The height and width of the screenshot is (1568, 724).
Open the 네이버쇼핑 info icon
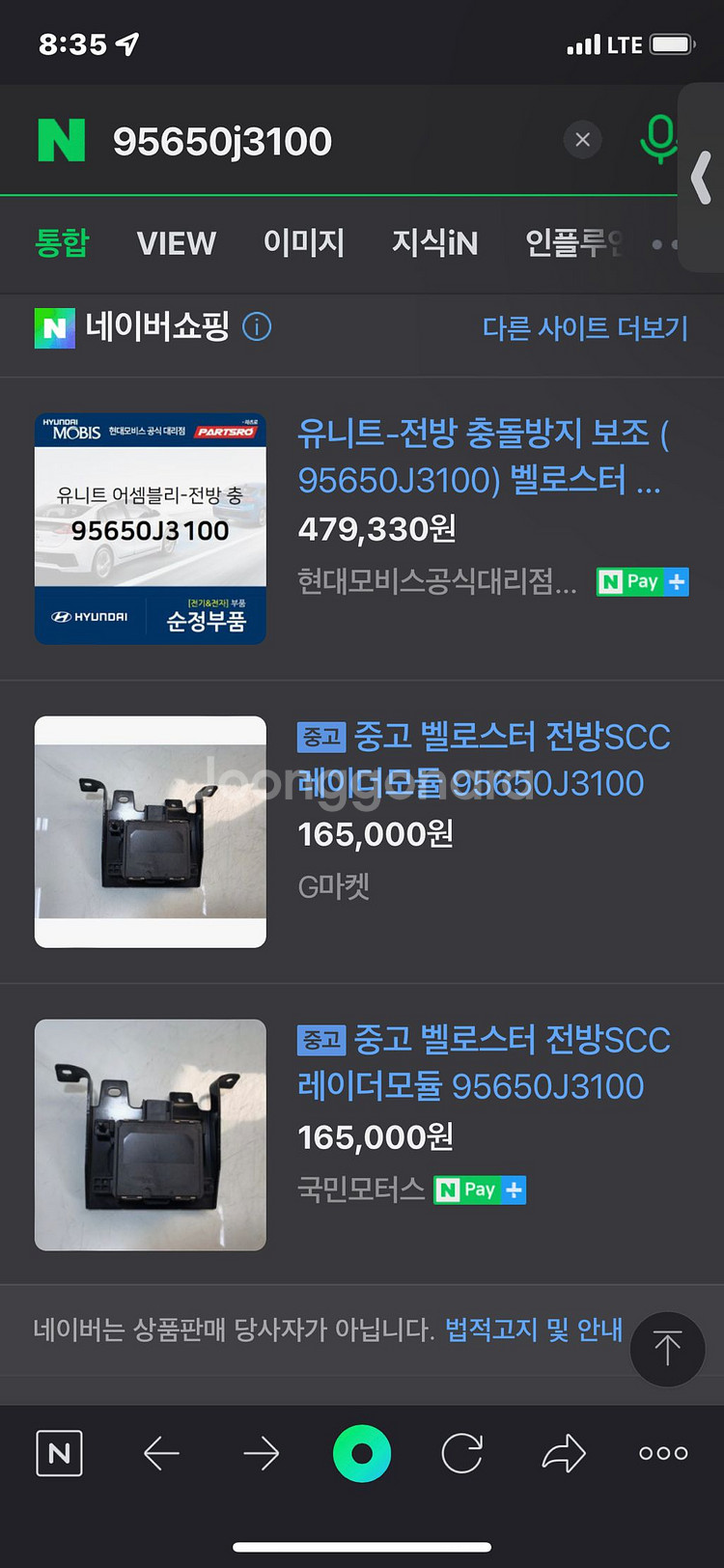pyautogui.click(x=256, y=328)
